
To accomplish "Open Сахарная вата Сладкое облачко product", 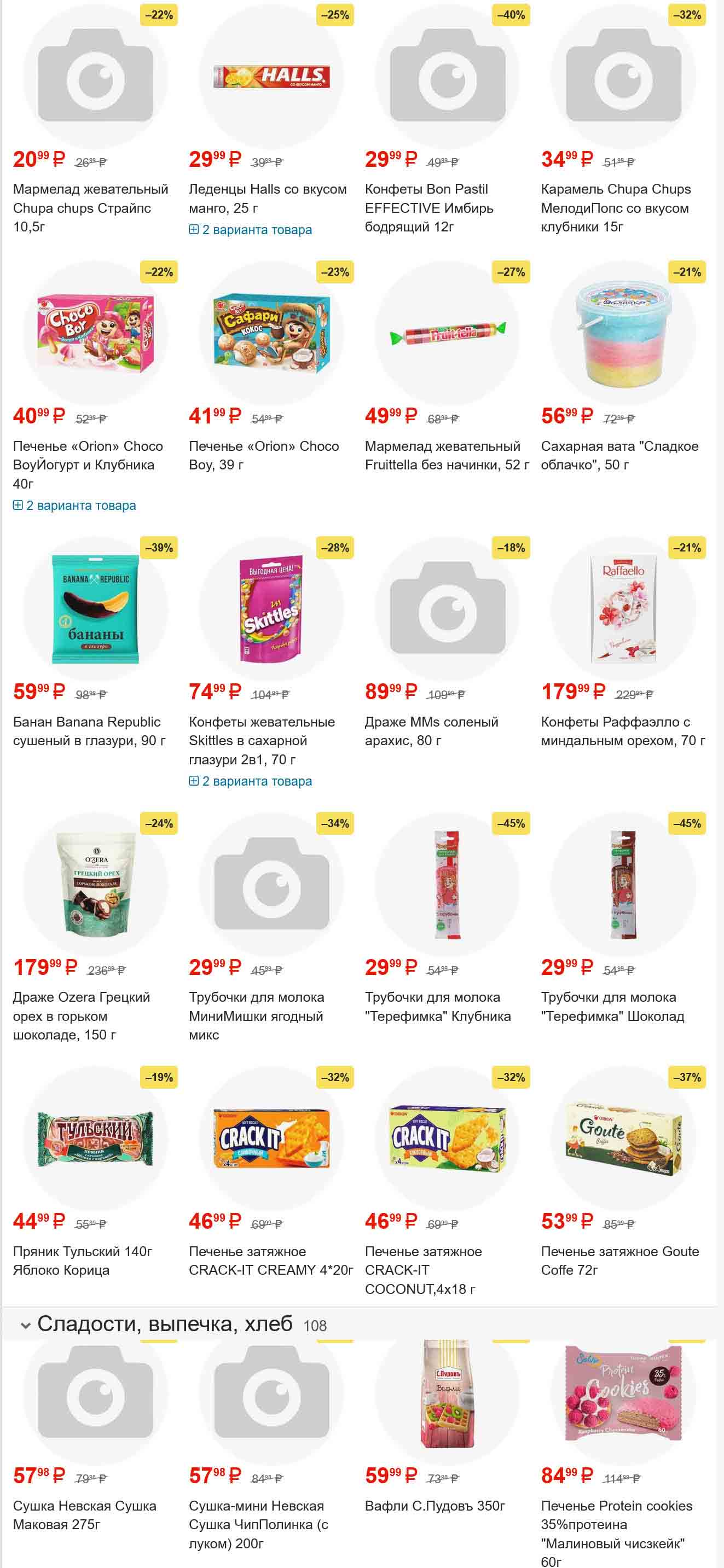I will [x=619, y=455].
